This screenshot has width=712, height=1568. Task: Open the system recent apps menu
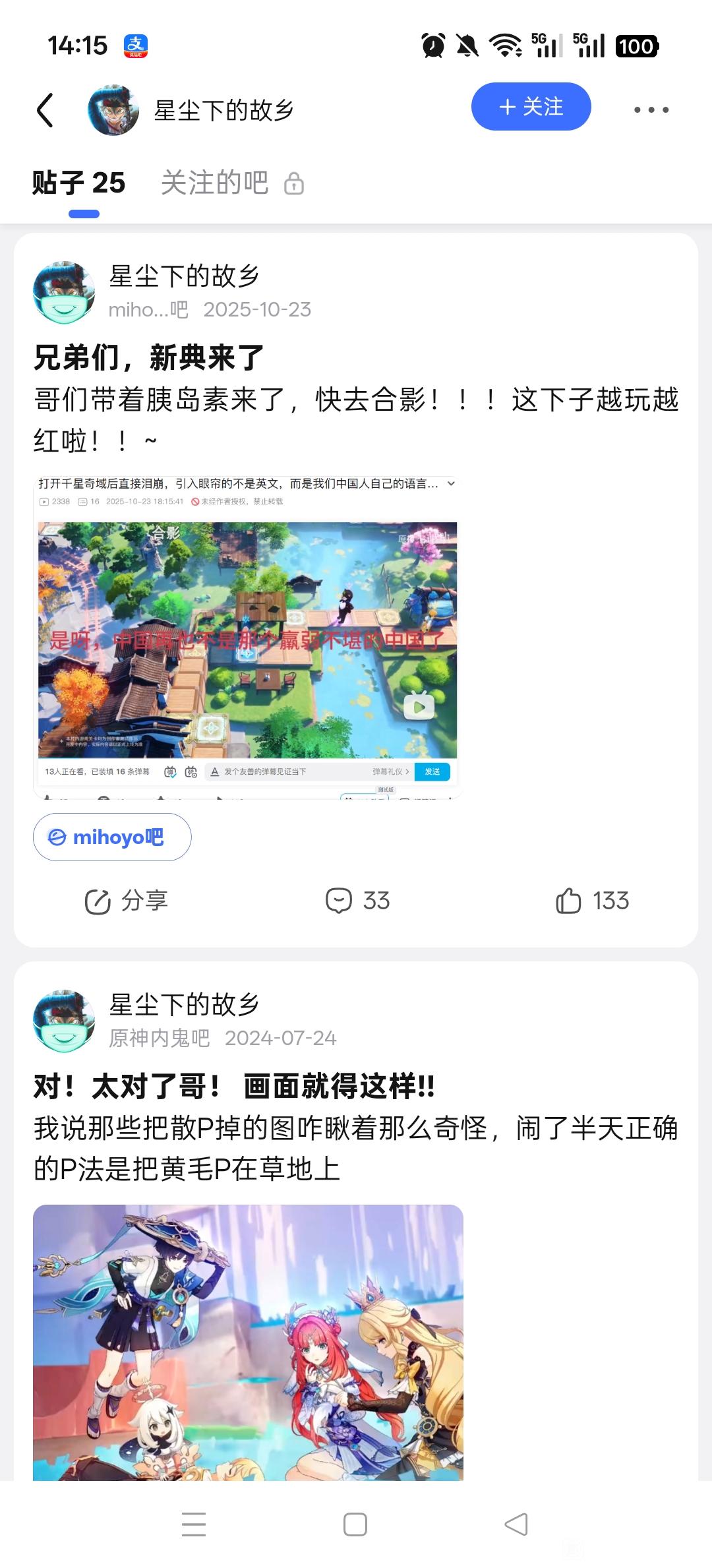pos(194,1524)
